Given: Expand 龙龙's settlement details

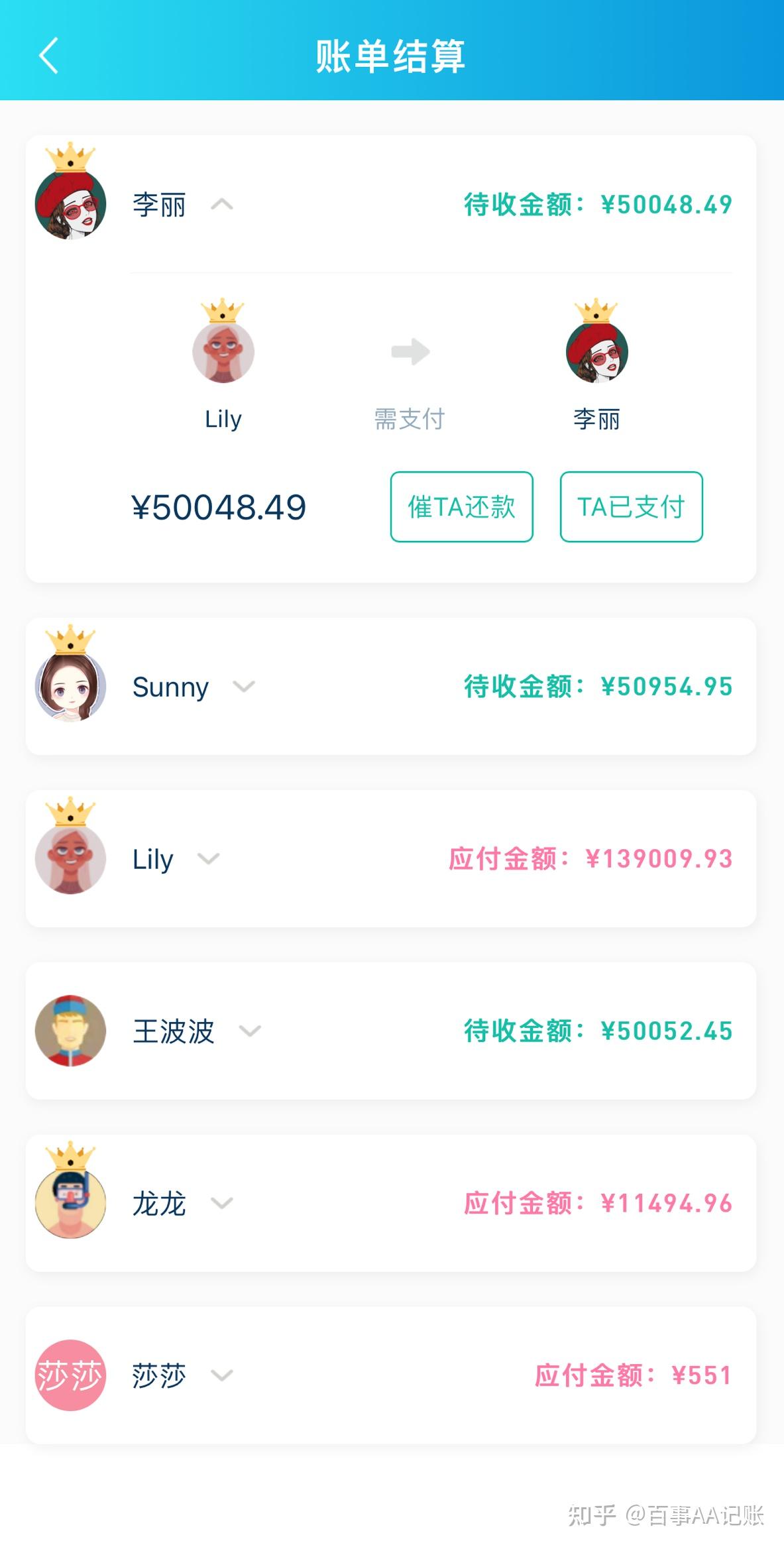Looking at the screenshot, I should pyautogui.click(x=222, y=1203).
